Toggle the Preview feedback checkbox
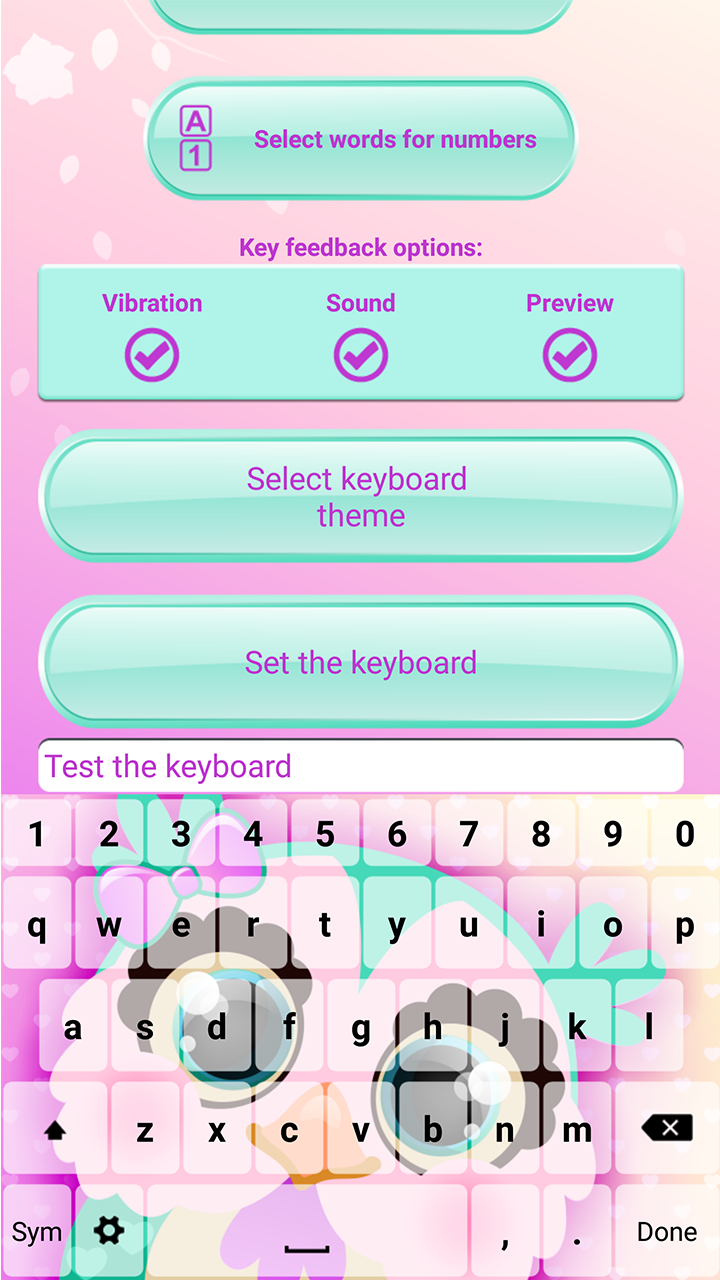Viewport: 720px width, 1280px height. 570,355
